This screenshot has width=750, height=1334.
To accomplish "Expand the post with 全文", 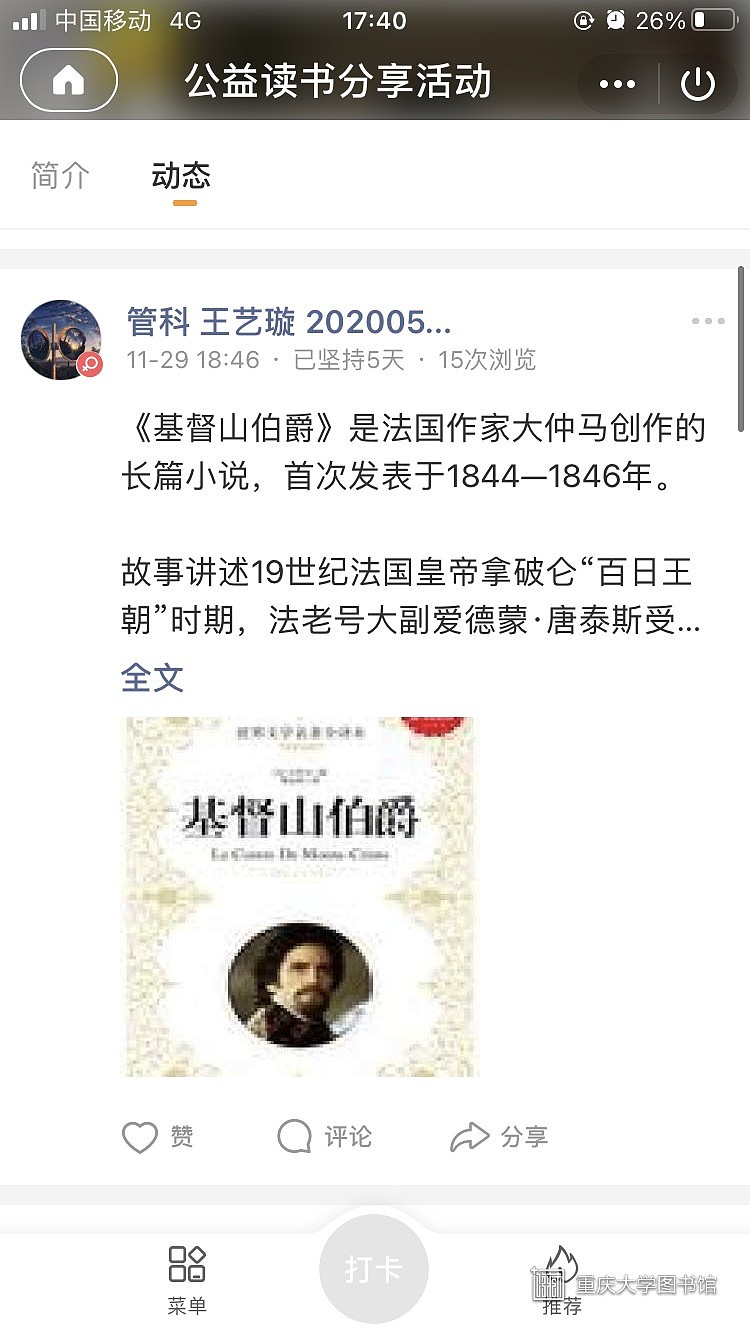I will point(152,677).
